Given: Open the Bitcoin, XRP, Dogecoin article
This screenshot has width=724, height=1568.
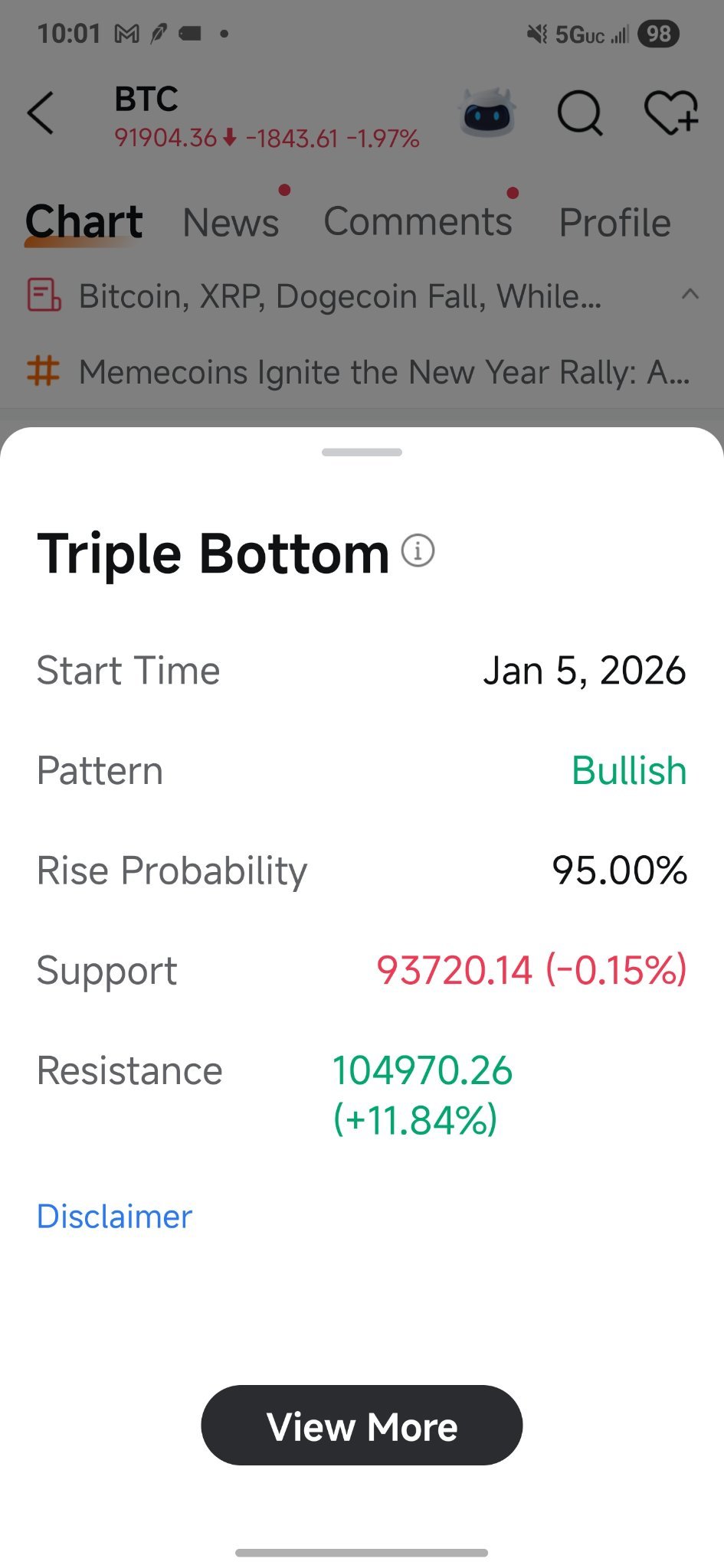Looking at the screenshot, I should tap(337, 295).
